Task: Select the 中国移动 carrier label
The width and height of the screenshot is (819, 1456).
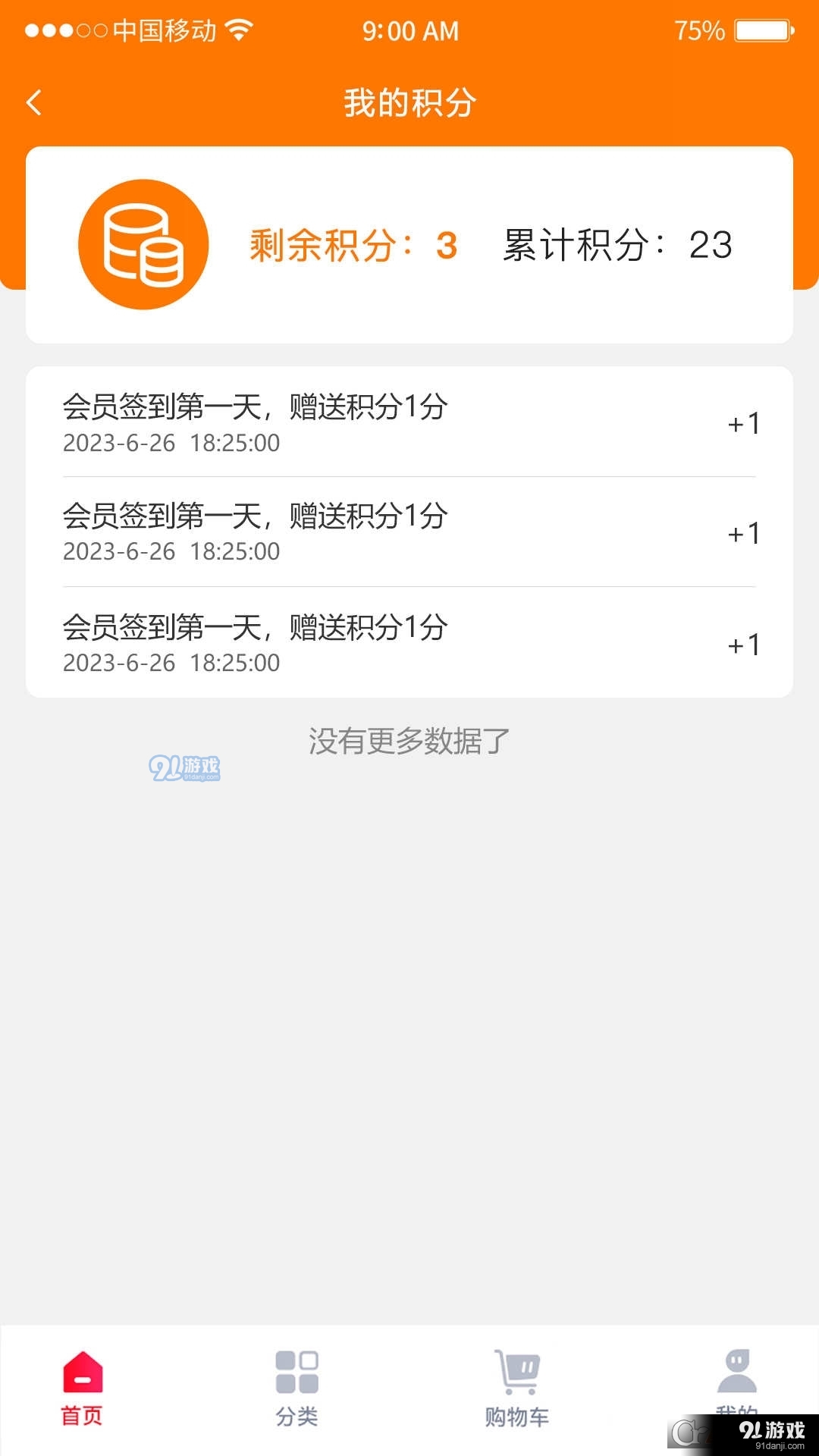Action: (167, 29)
